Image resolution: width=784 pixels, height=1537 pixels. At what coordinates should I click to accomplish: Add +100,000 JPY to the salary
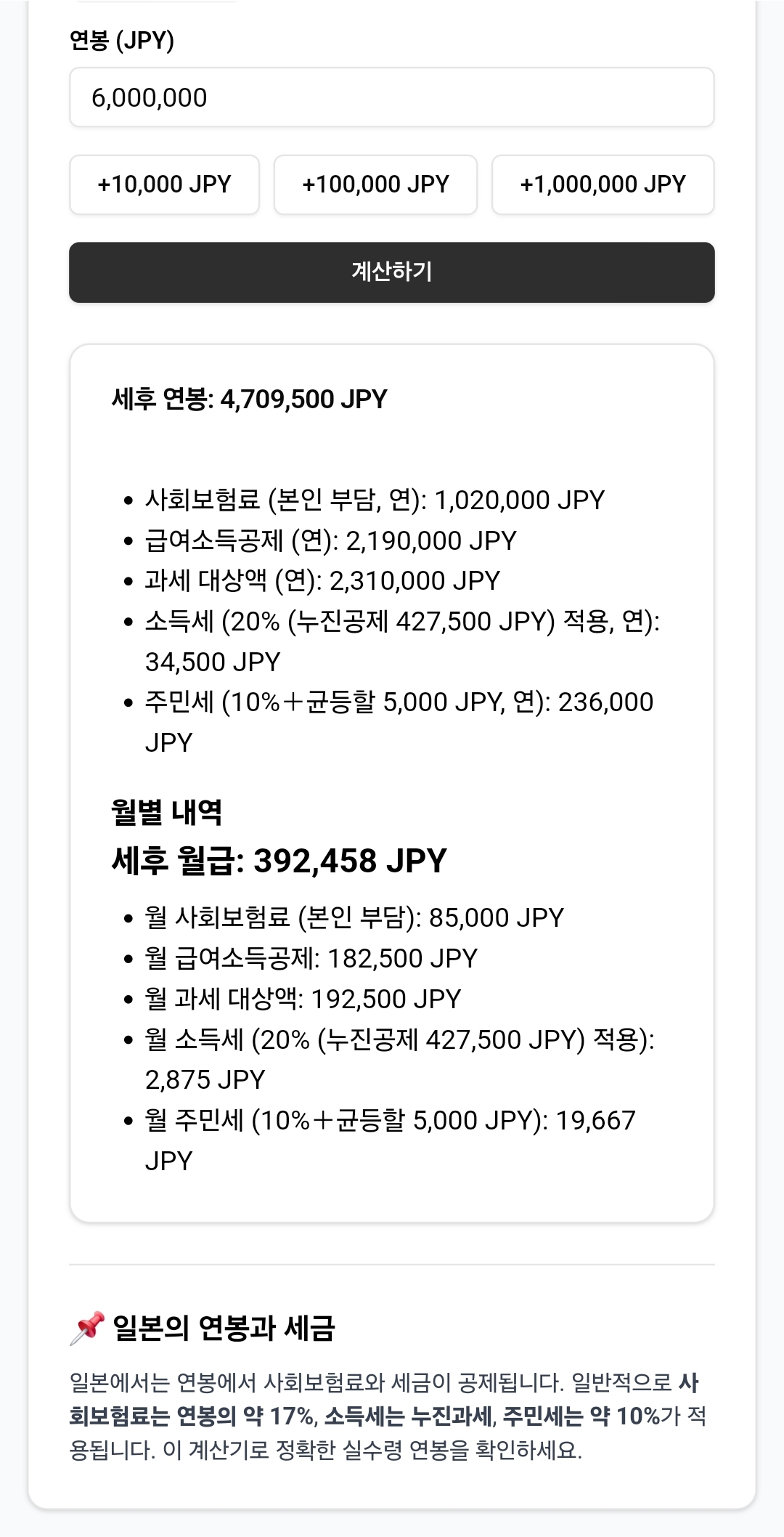point(375,184)
